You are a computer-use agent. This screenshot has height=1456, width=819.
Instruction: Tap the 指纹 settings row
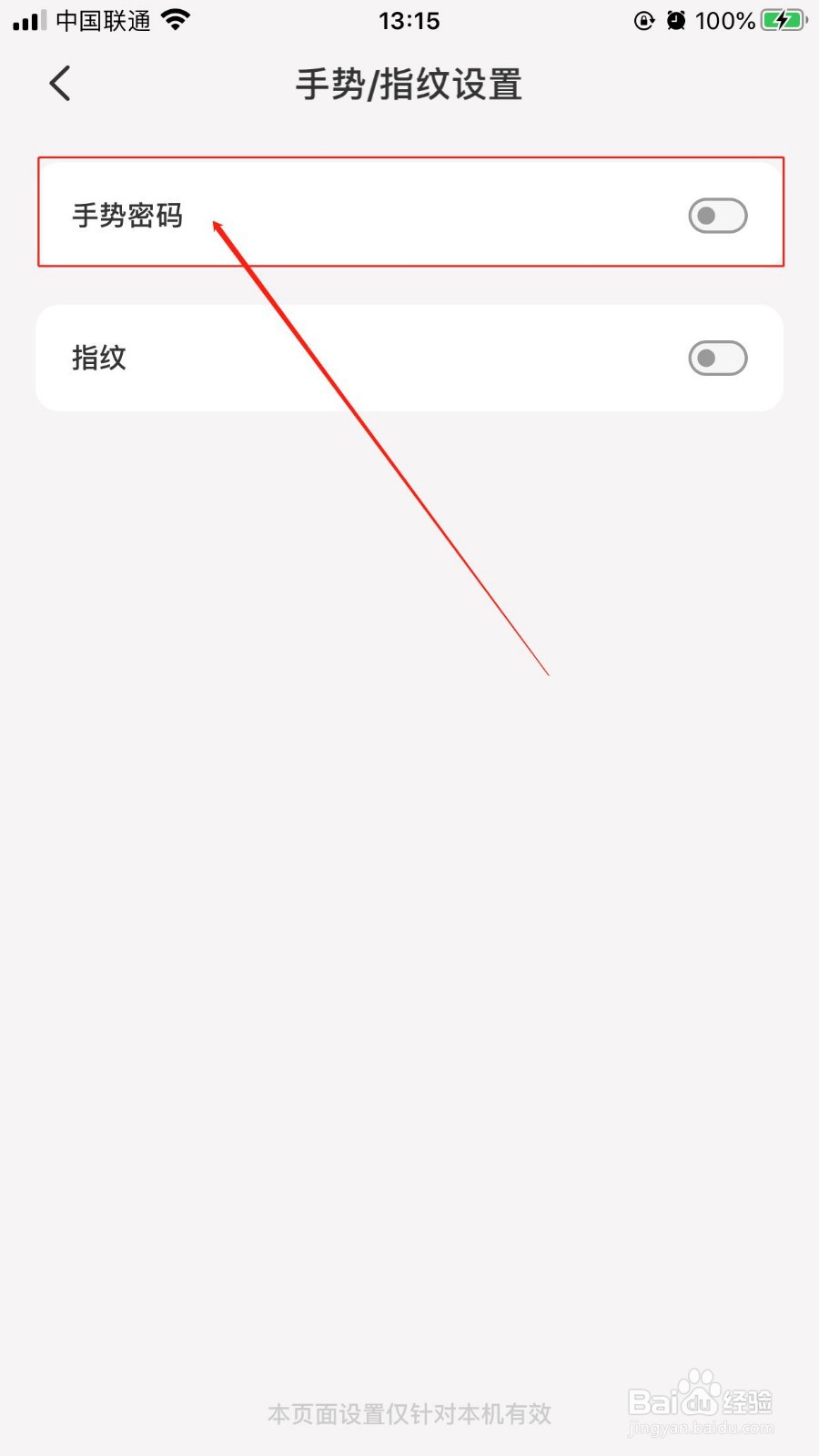point(409,358)
